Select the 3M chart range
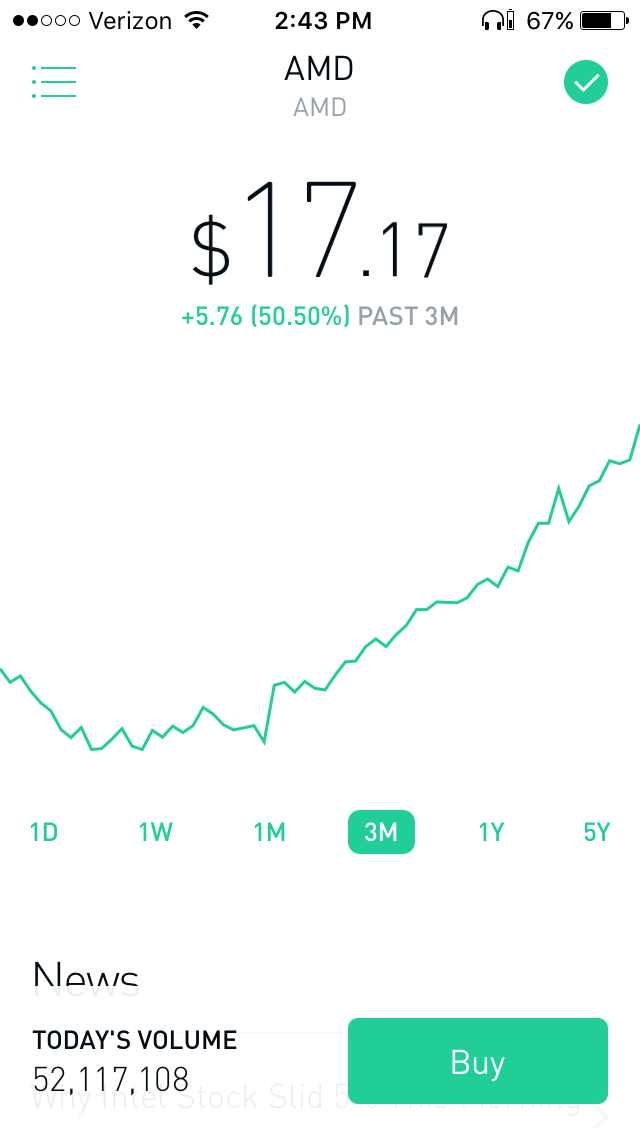 point(381,832)
